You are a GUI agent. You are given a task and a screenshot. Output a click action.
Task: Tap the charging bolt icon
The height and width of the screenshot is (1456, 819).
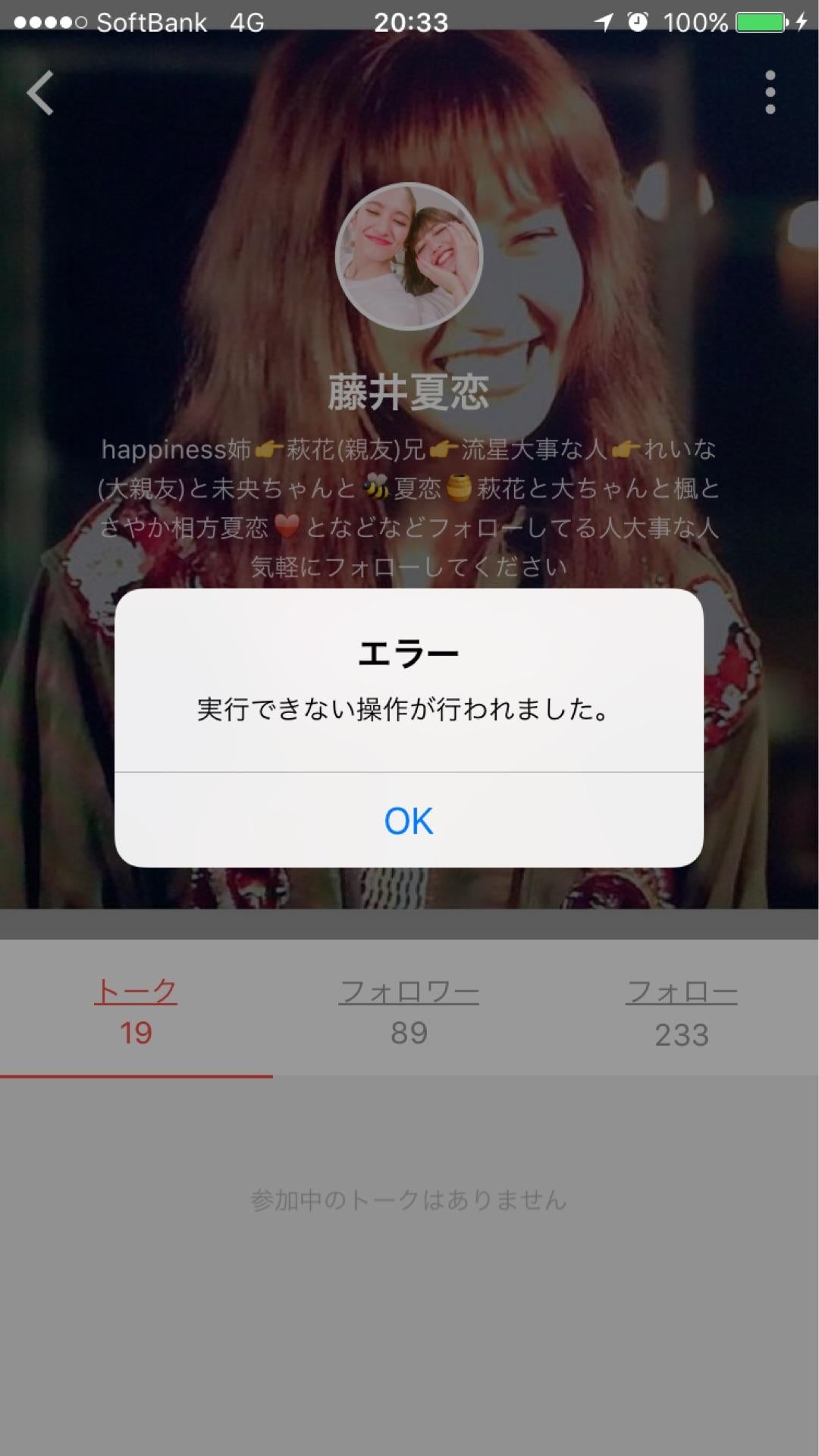tap(802, 23)
